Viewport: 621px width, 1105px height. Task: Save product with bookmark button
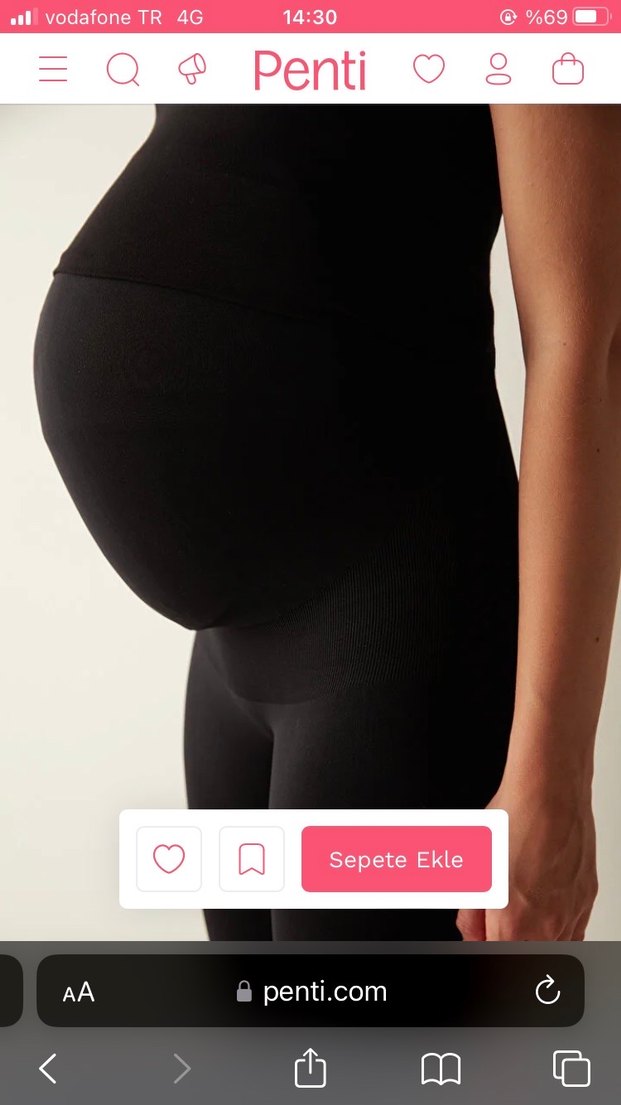pos(251,859)
